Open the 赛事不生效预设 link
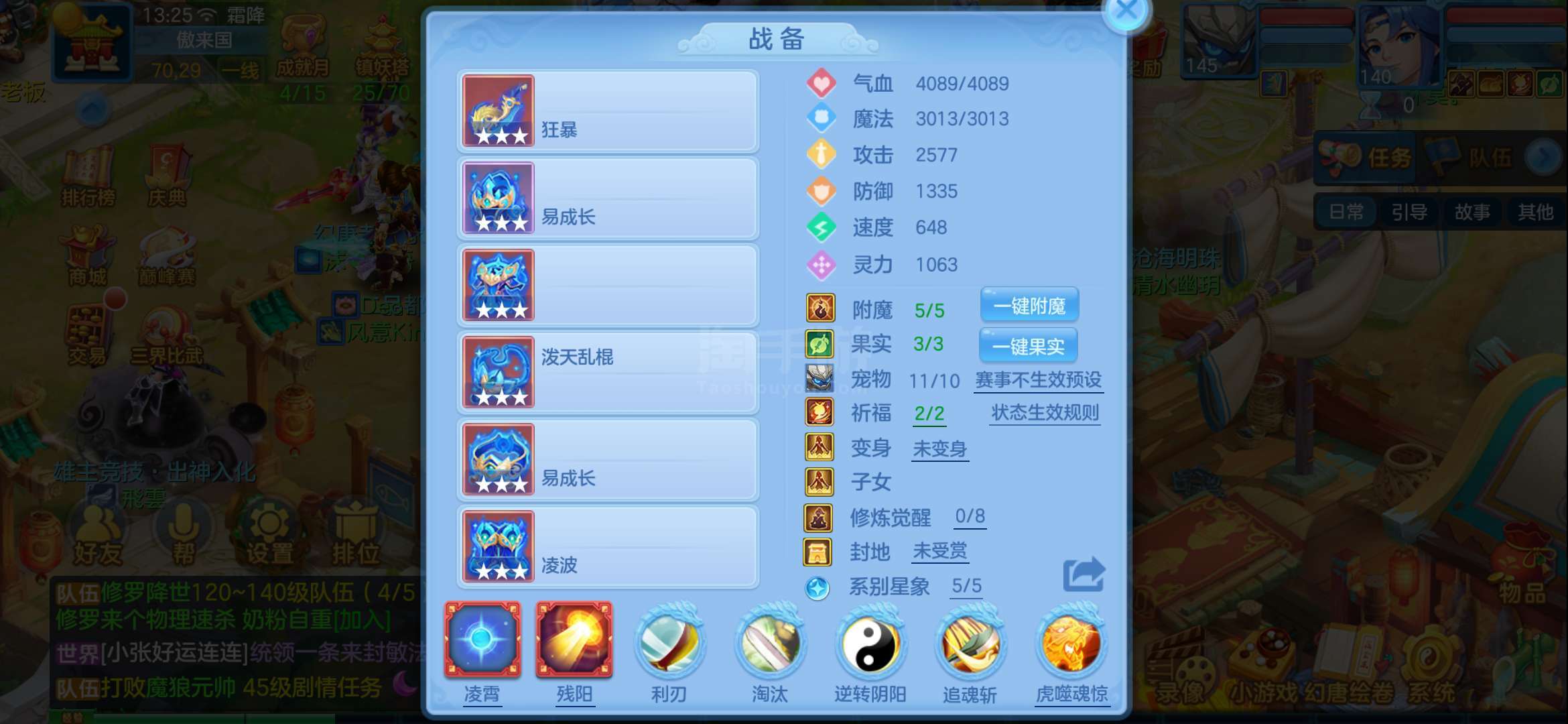 point(1039,380)
